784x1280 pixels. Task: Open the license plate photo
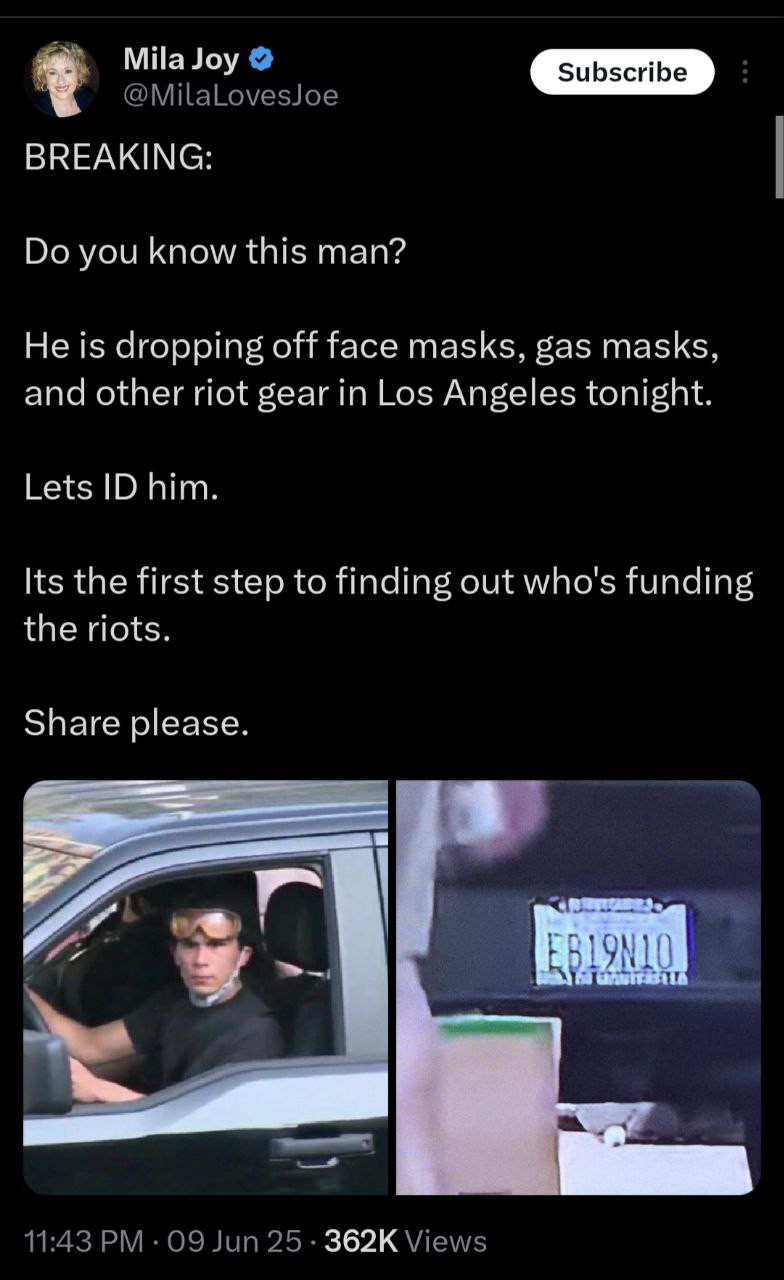578,987
